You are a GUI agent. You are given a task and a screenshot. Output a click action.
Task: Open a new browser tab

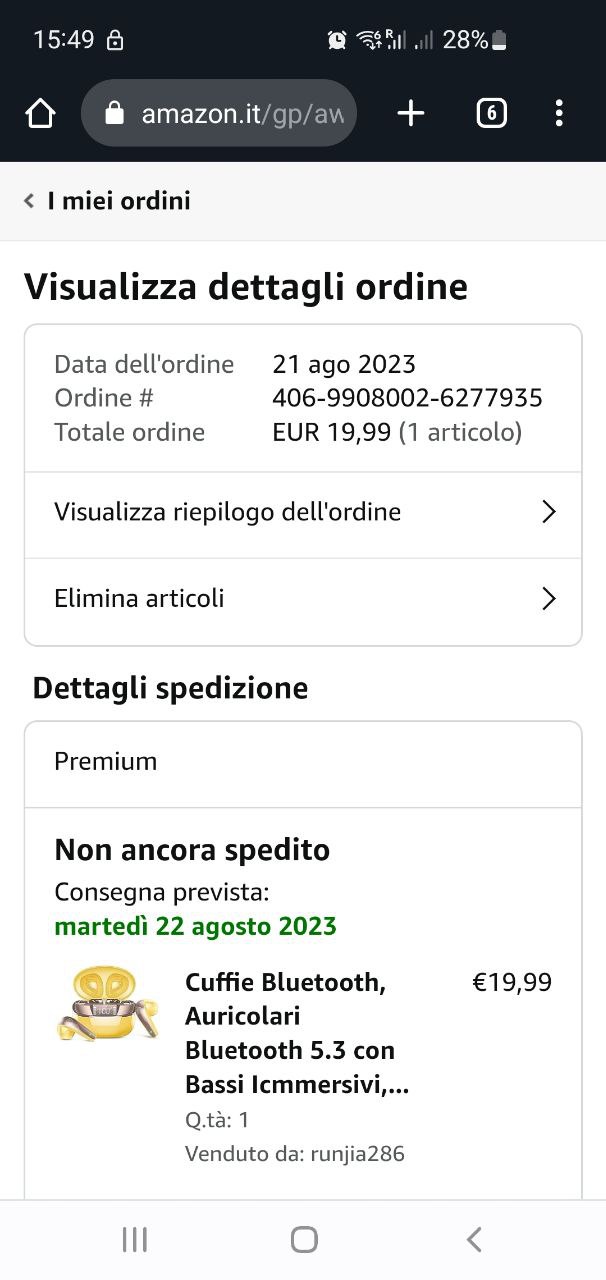[x=410, y=114]
